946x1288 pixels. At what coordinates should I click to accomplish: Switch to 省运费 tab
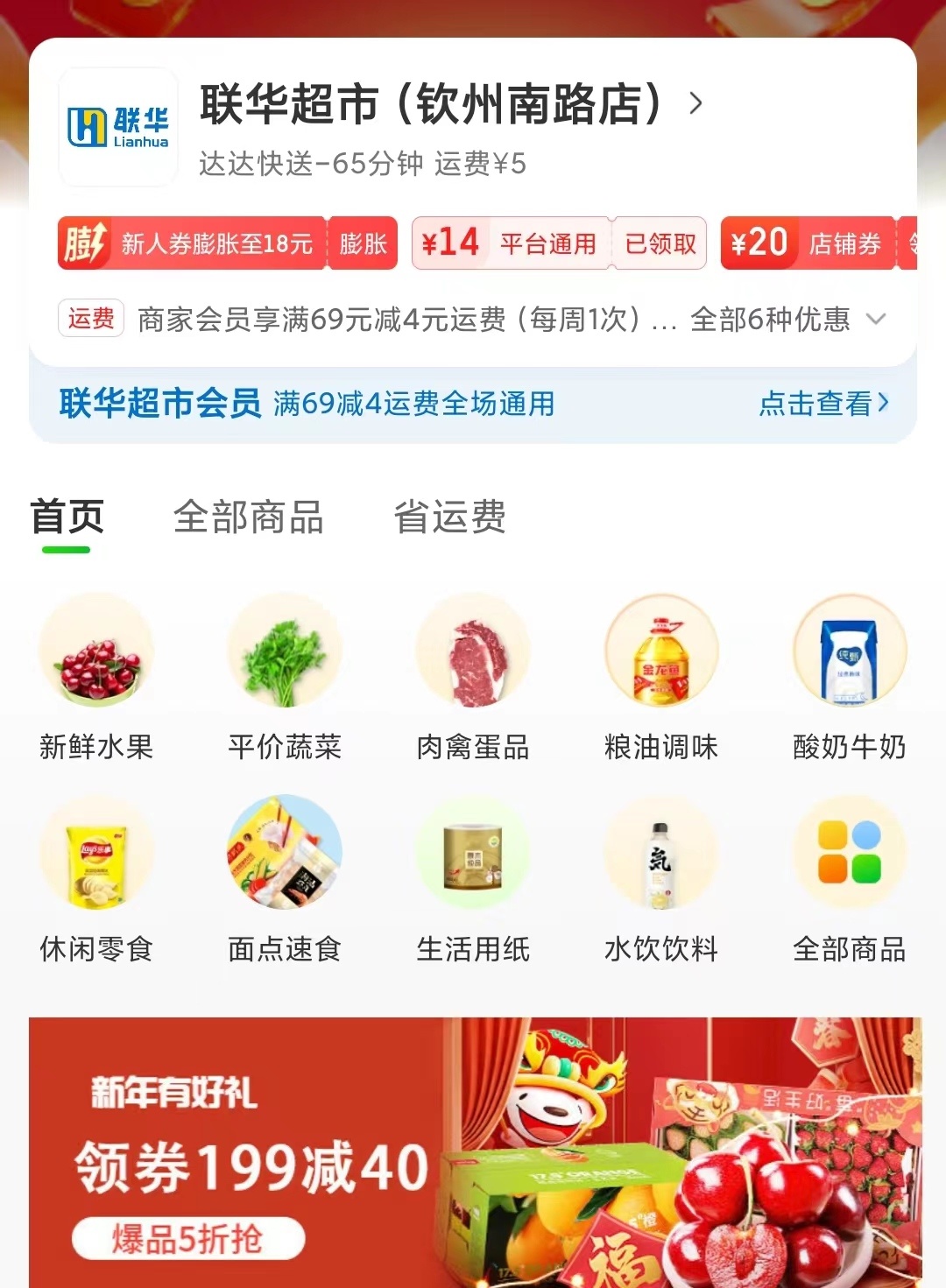(449, 517)
